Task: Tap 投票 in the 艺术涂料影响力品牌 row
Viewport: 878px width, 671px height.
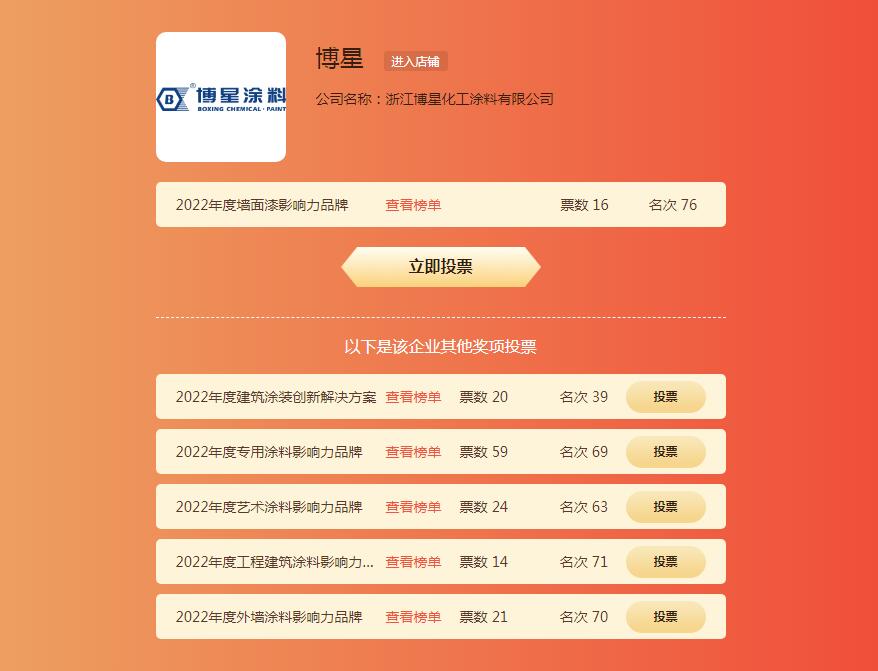Action: coord(665,507)
